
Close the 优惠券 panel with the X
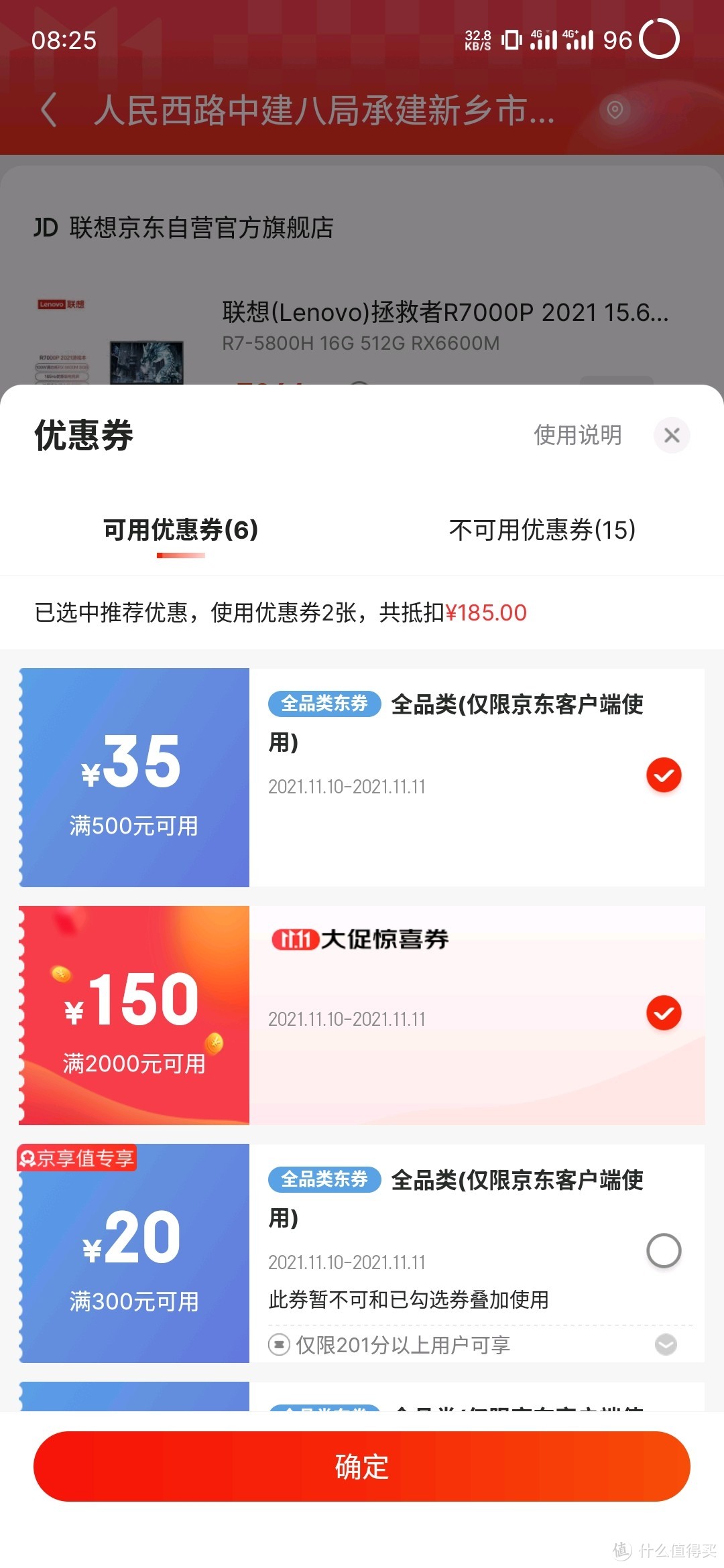(x=672, y=435)
